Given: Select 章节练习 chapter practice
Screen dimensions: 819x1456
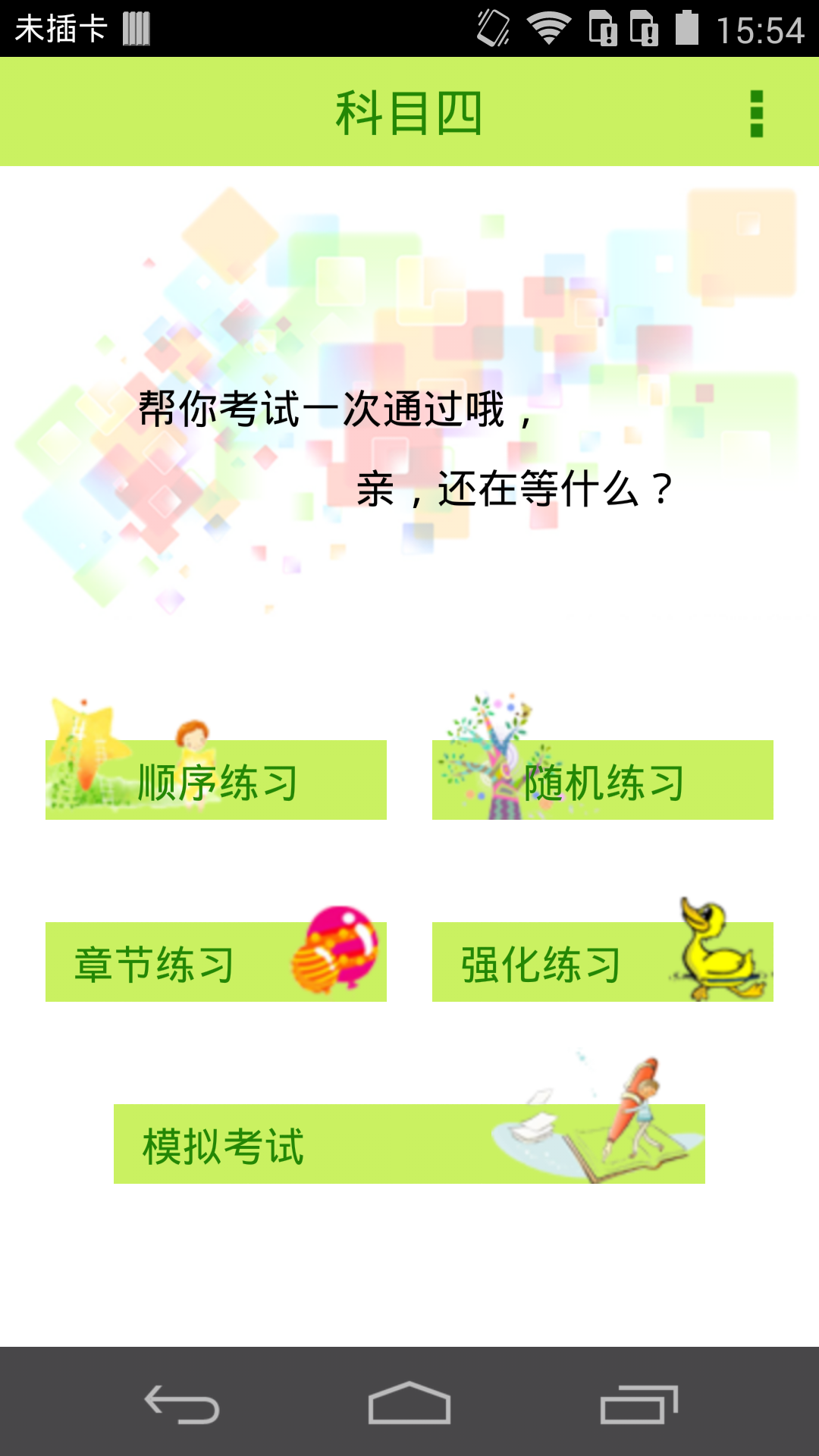Looking at the screenshot, I should pyautogui.click(x=216, y=962).
